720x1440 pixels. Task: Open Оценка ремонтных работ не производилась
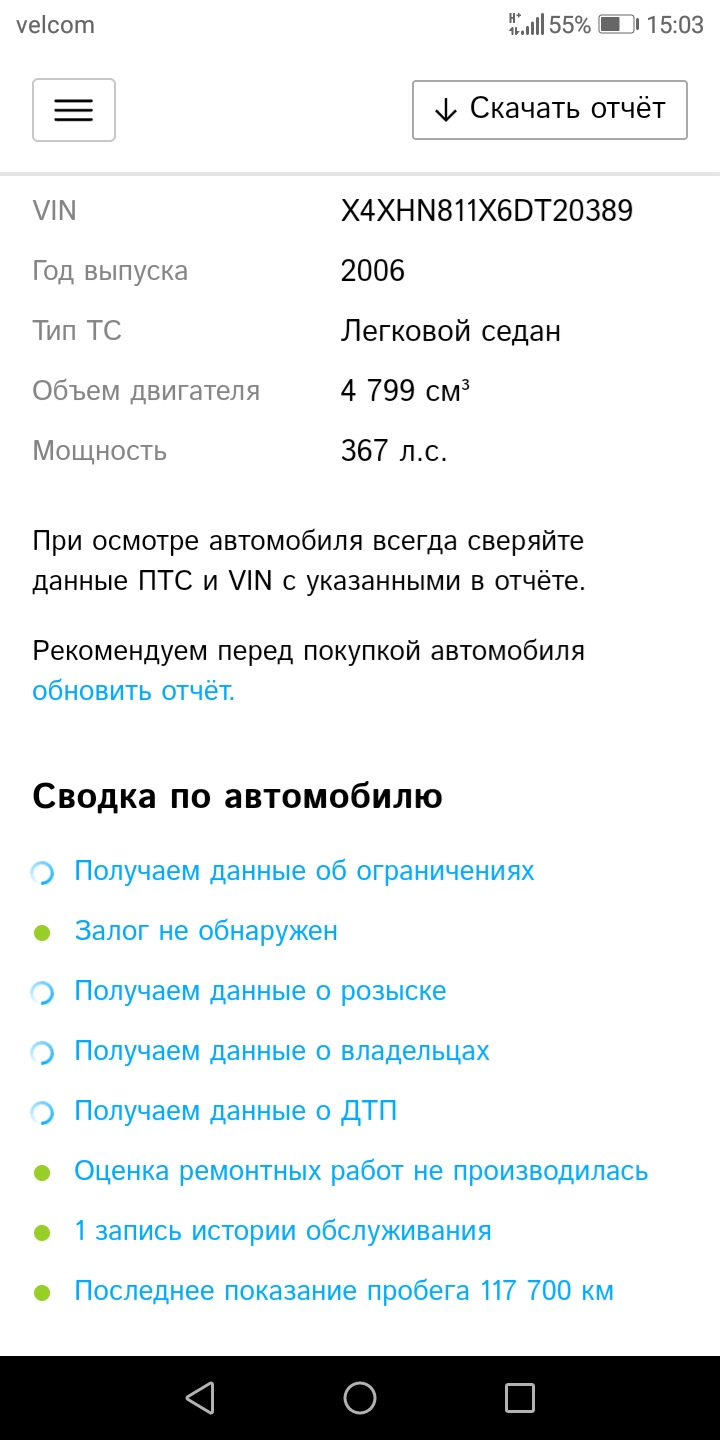361,1171
